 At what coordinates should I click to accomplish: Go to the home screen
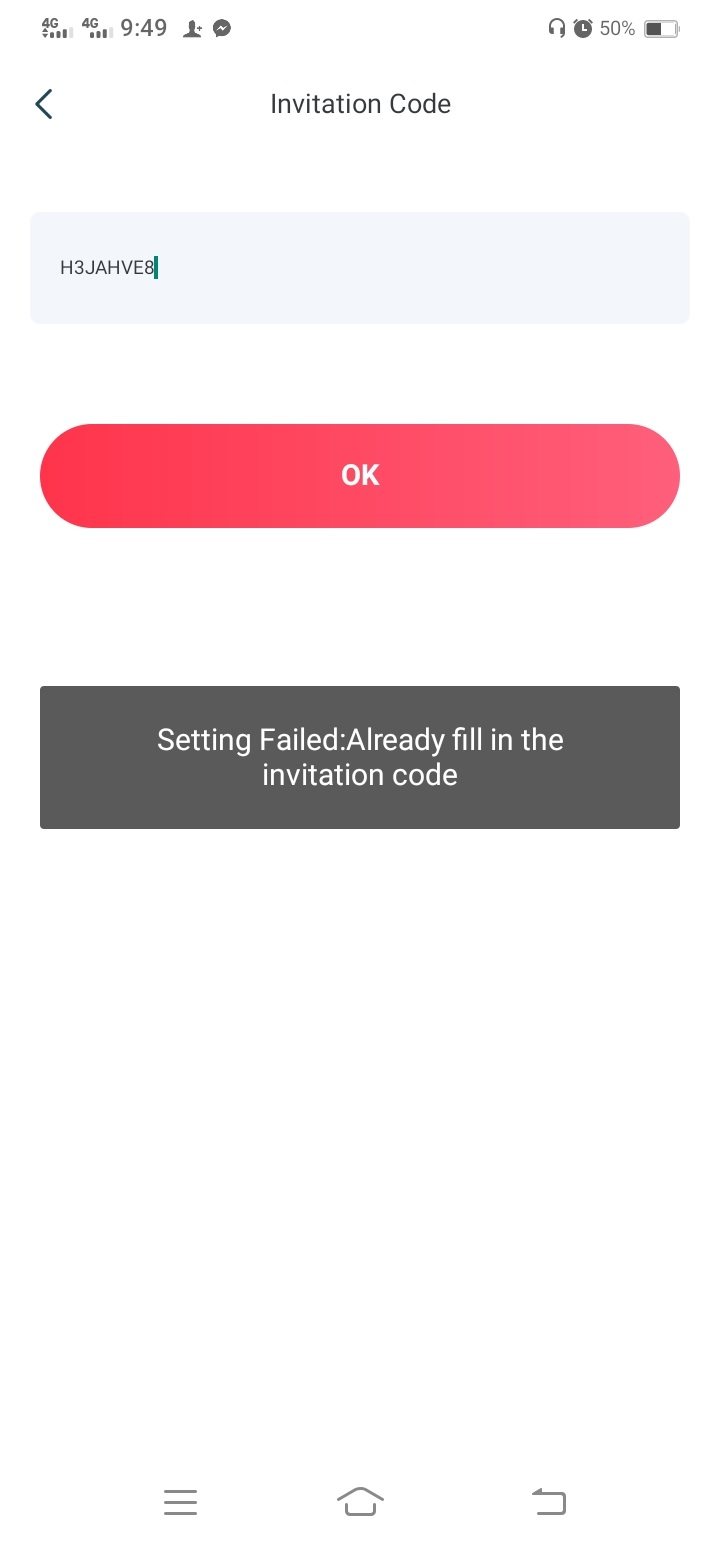pyautogui.click(x=360, y=1501)
